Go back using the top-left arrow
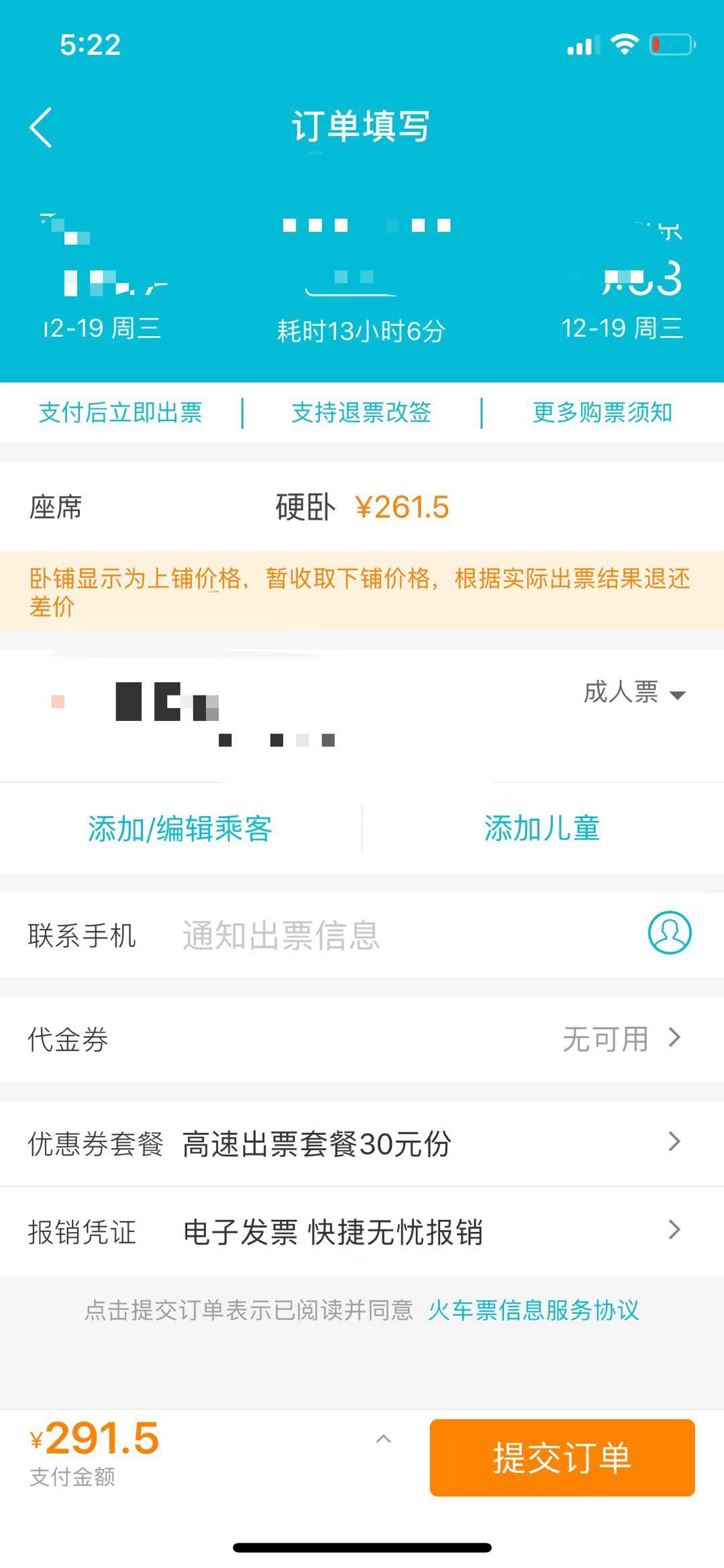 click(42, 127)
